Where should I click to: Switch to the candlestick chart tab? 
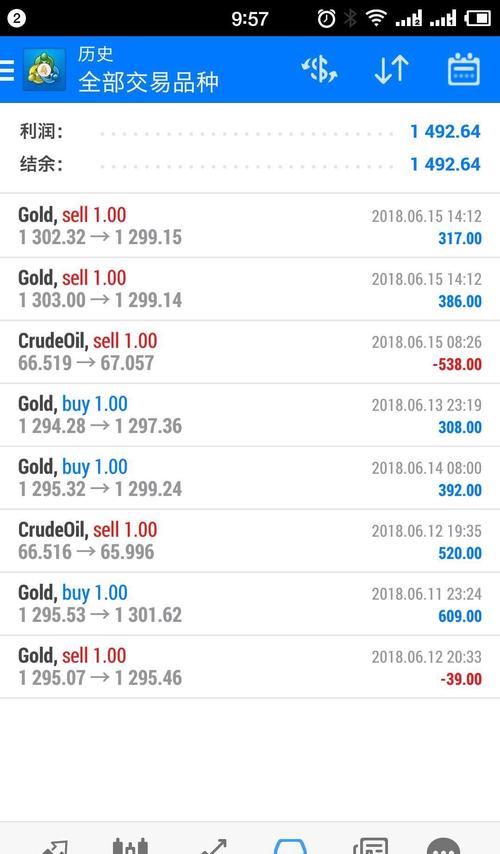click(x=130, y=845)
